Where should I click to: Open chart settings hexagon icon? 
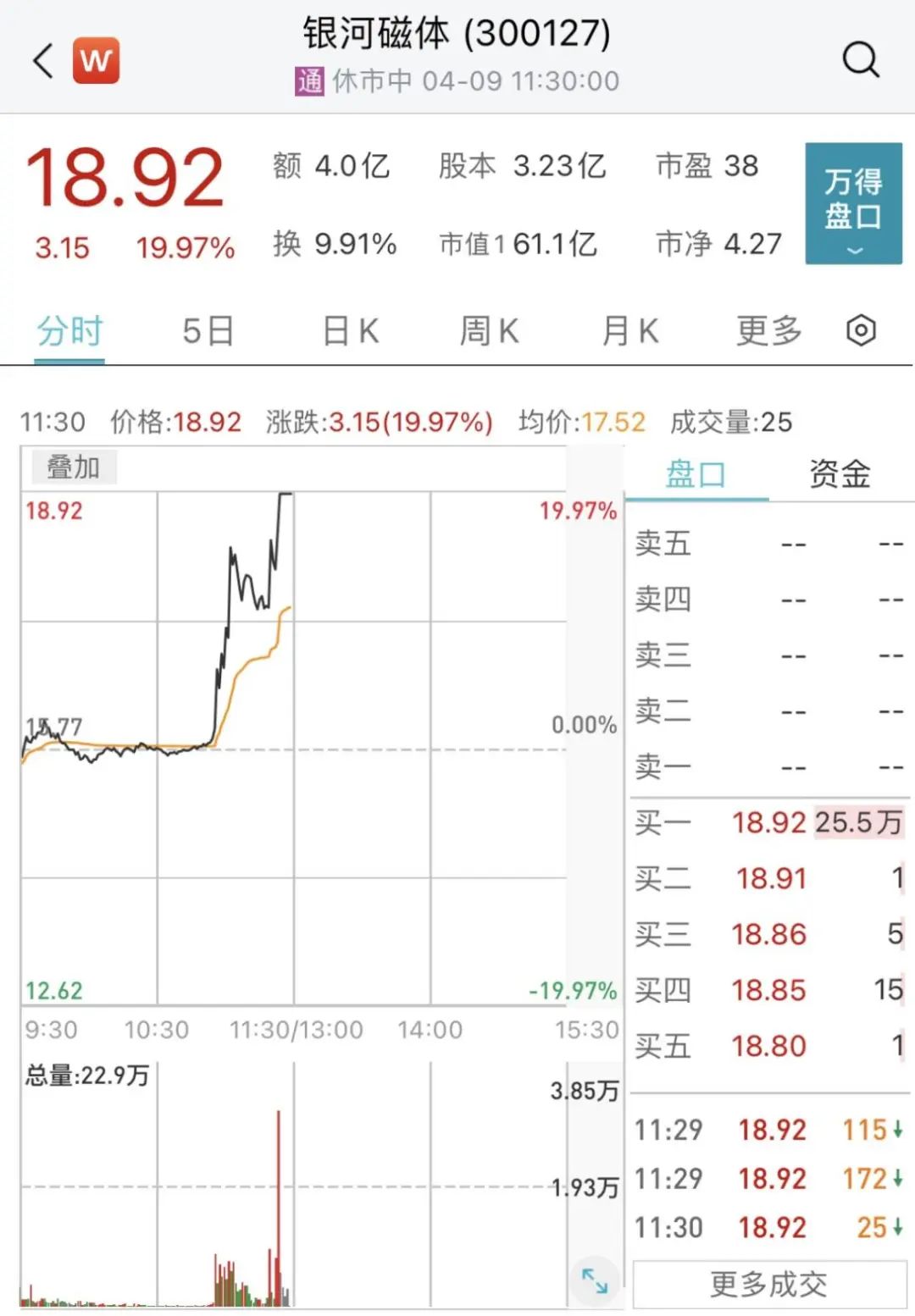pos(861,330)
